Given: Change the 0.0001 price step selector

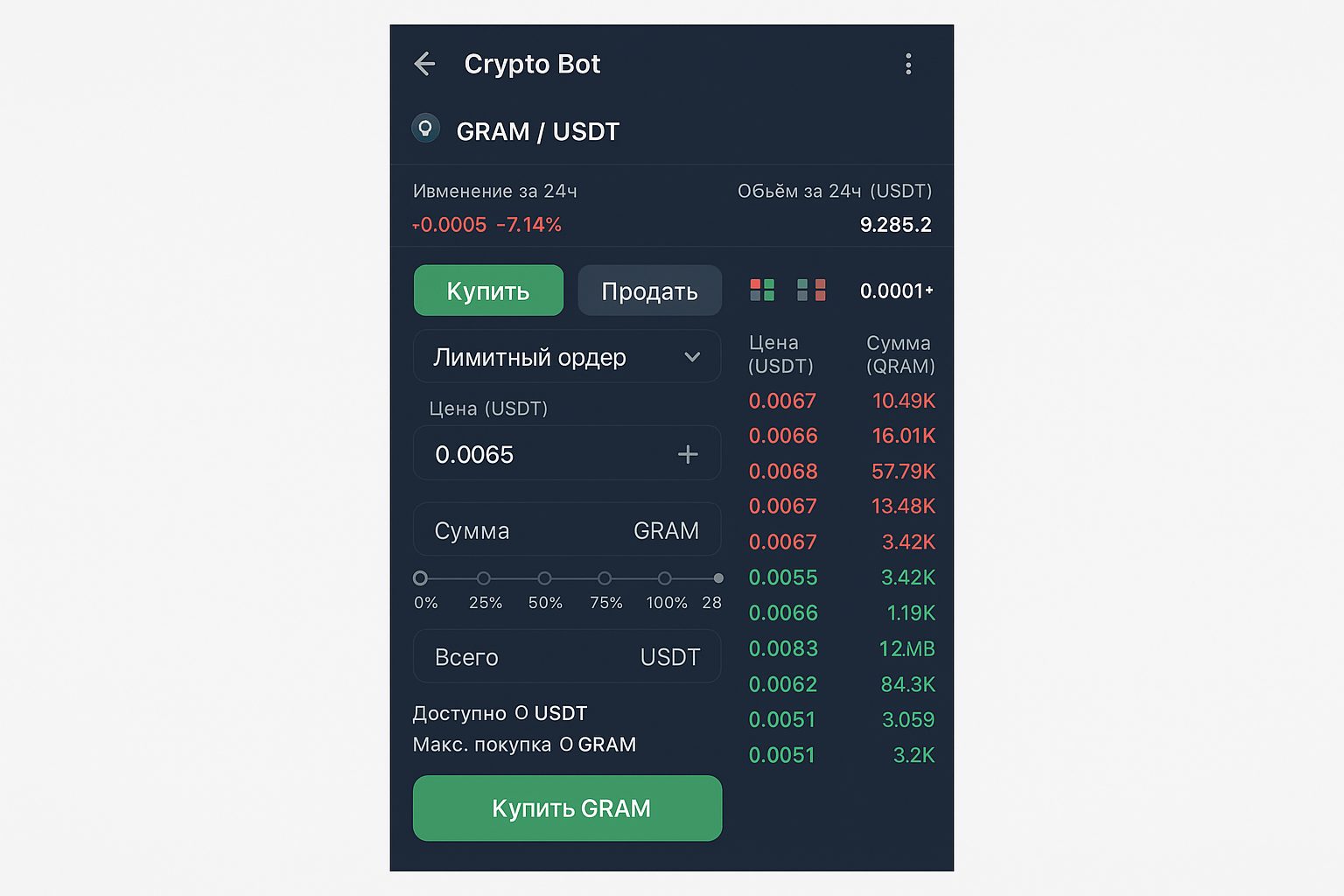Looking at the screenshot, I should point(897,290).
